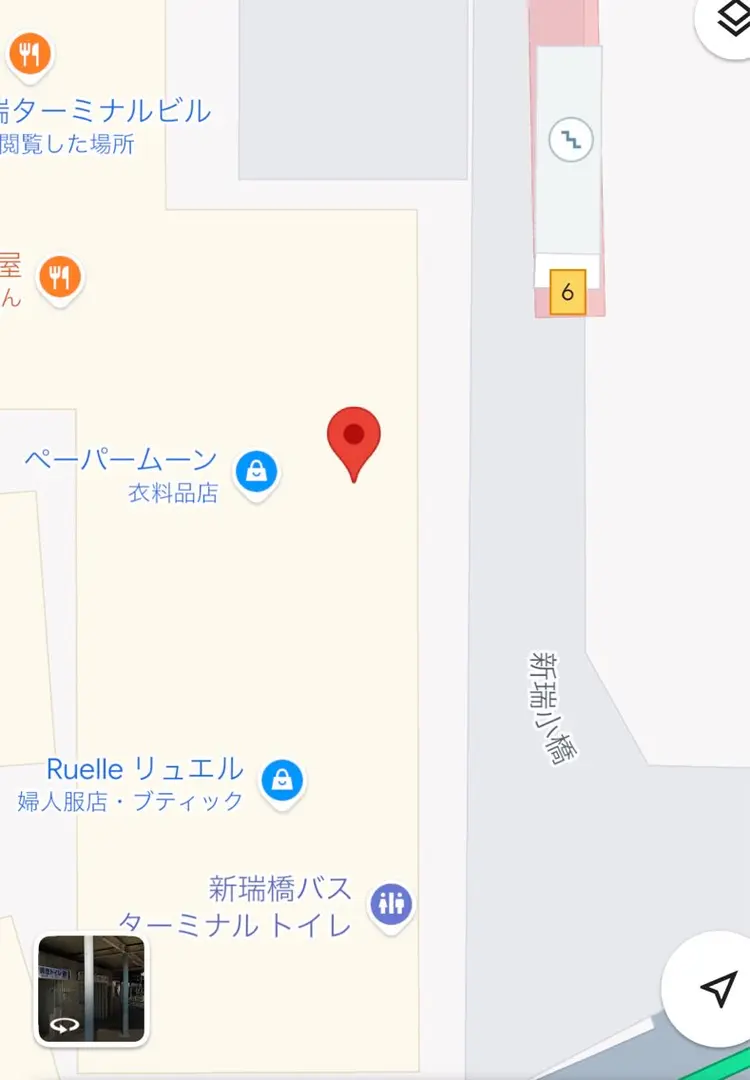Open the restaurant marker beside 屋
This screenshot has width=750, height=1080.
(60, 275)
